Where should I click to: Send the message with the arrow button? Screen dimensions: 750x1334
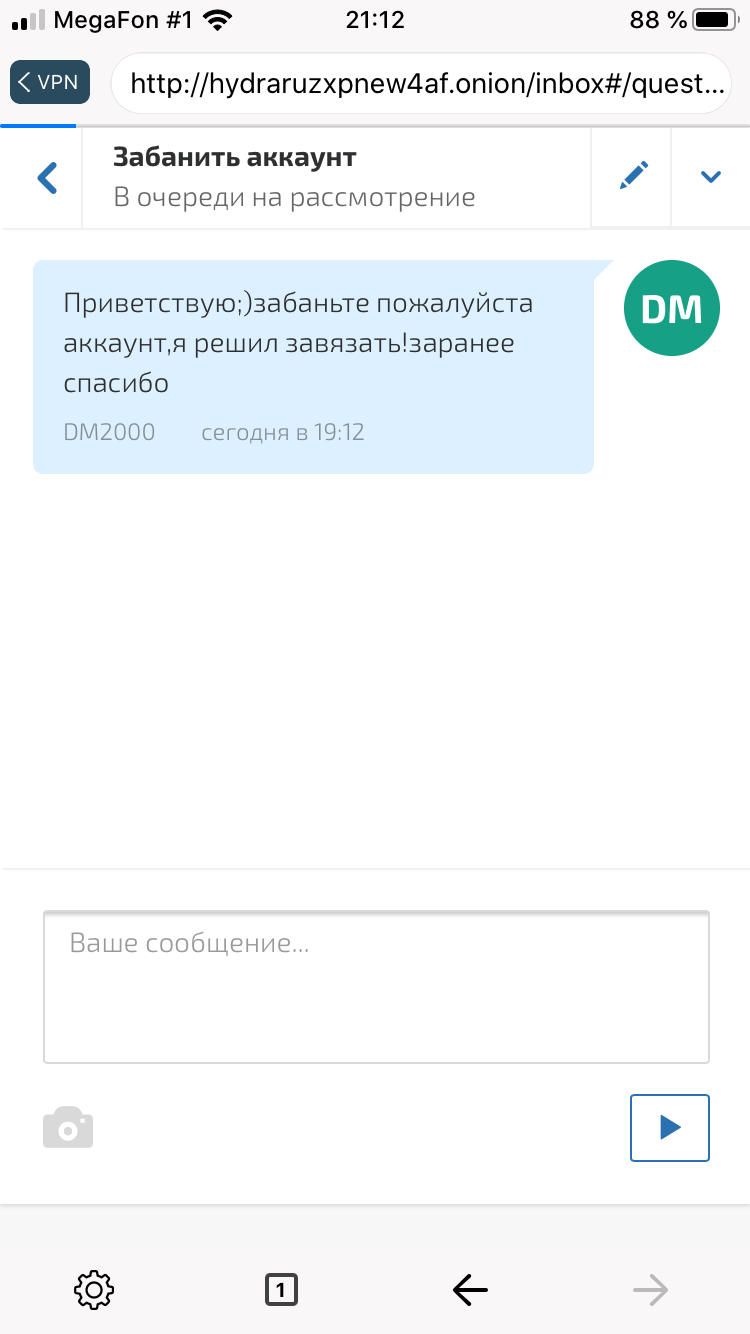669,1127
